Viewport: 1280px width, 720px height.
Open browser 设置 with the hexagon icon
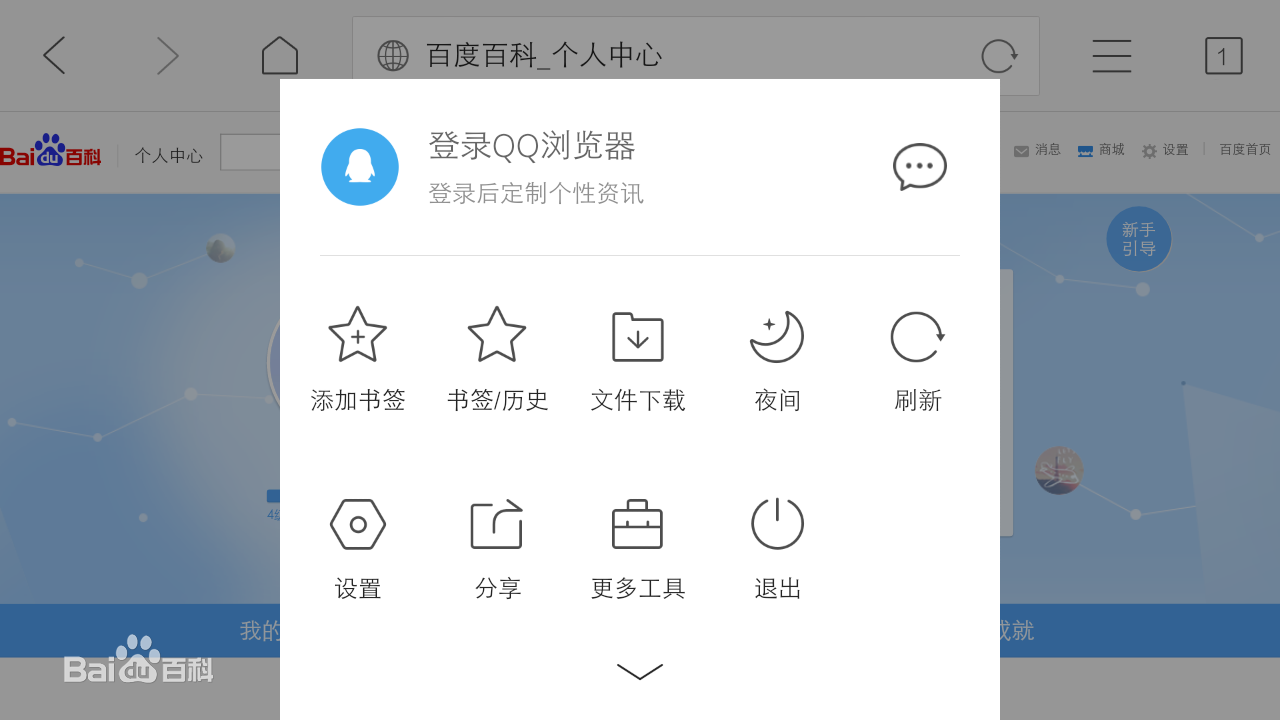click(x=358, y=545)
